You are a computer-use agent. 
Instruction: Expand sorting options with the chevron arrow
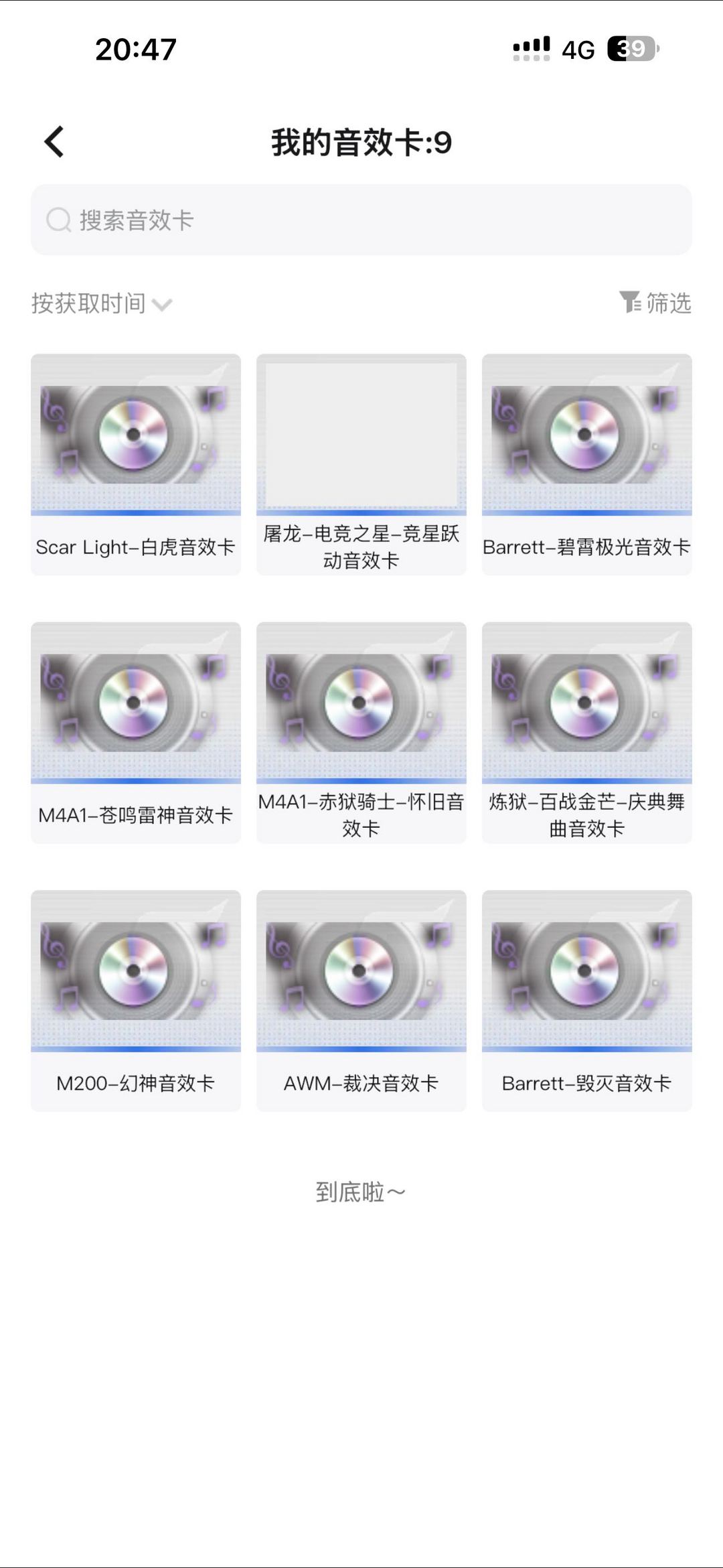click(x=162, y=305)
